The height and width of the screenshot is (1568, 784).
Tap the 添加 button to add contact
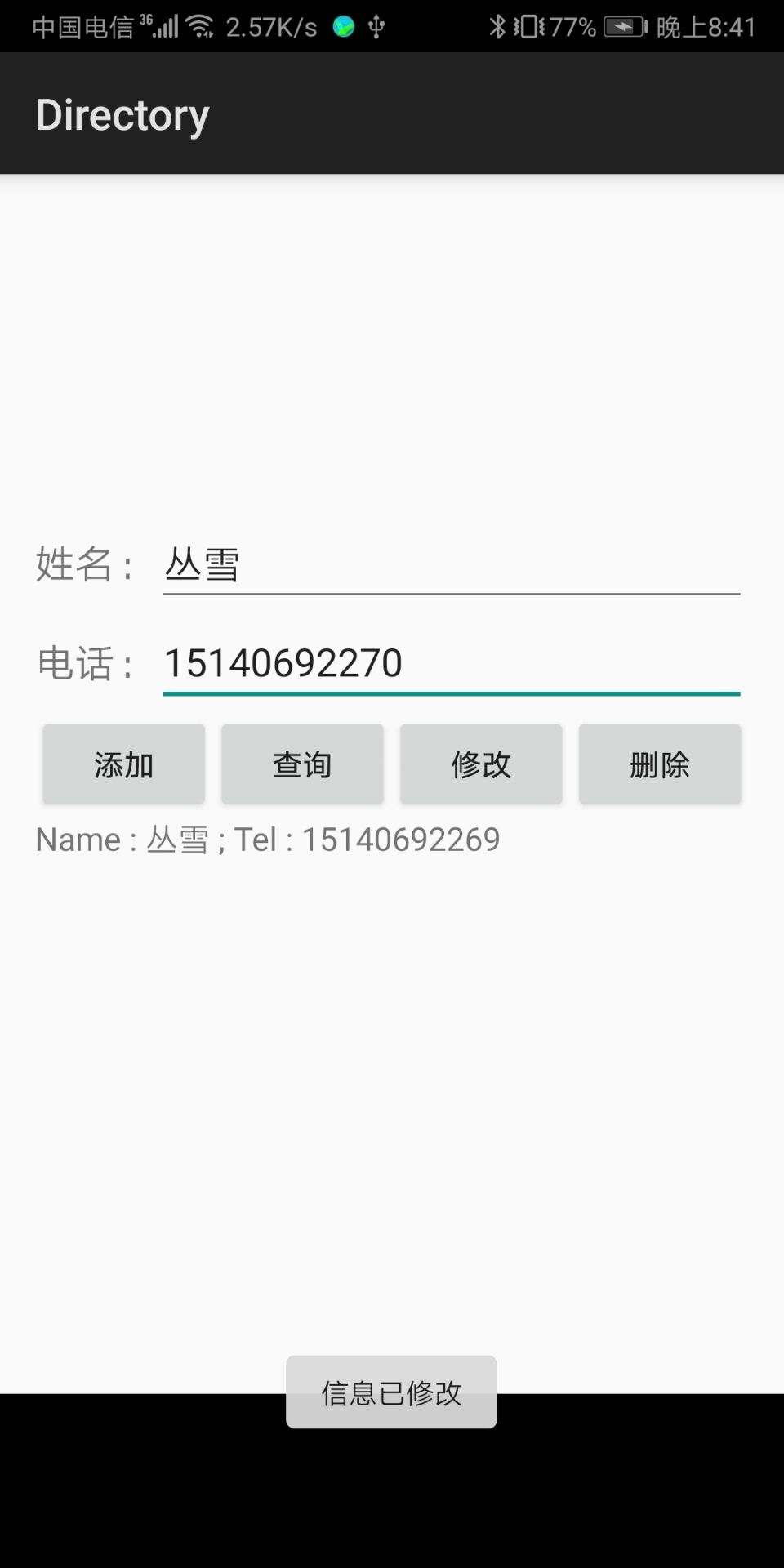pyautogui.click(x=123, y=764)
